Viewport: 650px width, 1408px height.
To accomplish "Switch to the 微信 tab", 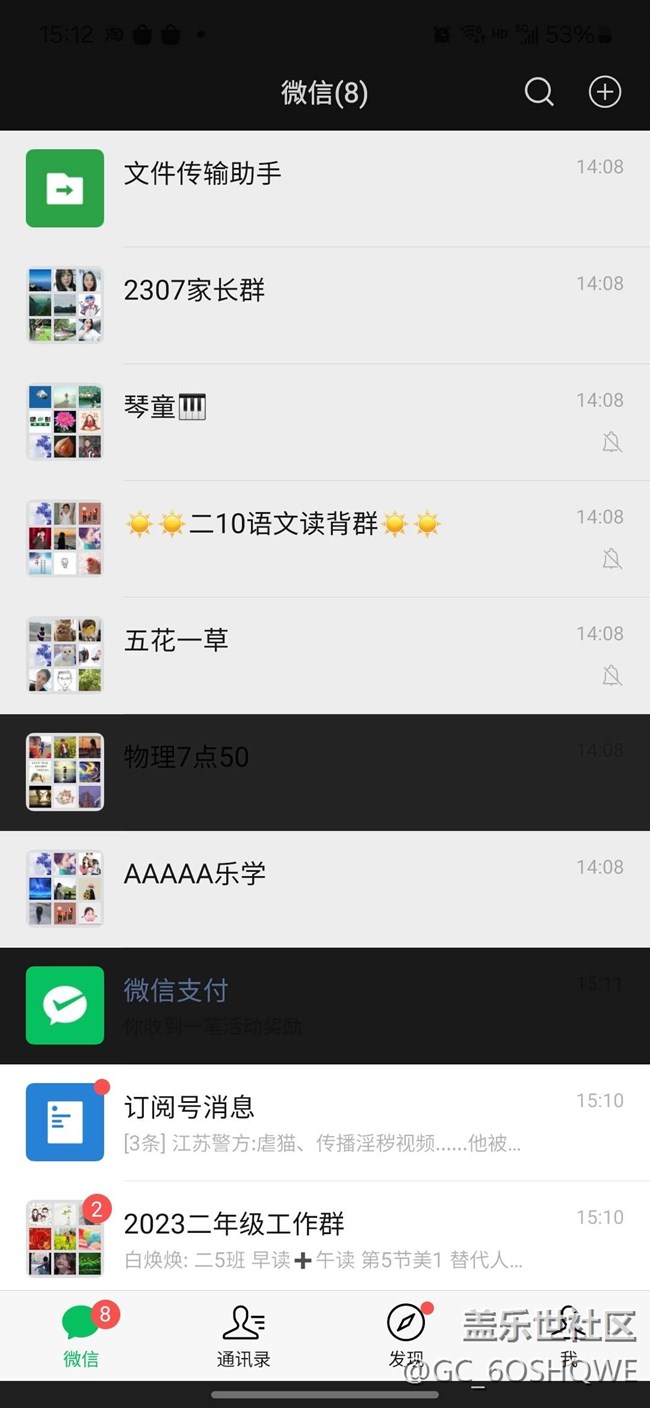I will tap(81, 1336).
